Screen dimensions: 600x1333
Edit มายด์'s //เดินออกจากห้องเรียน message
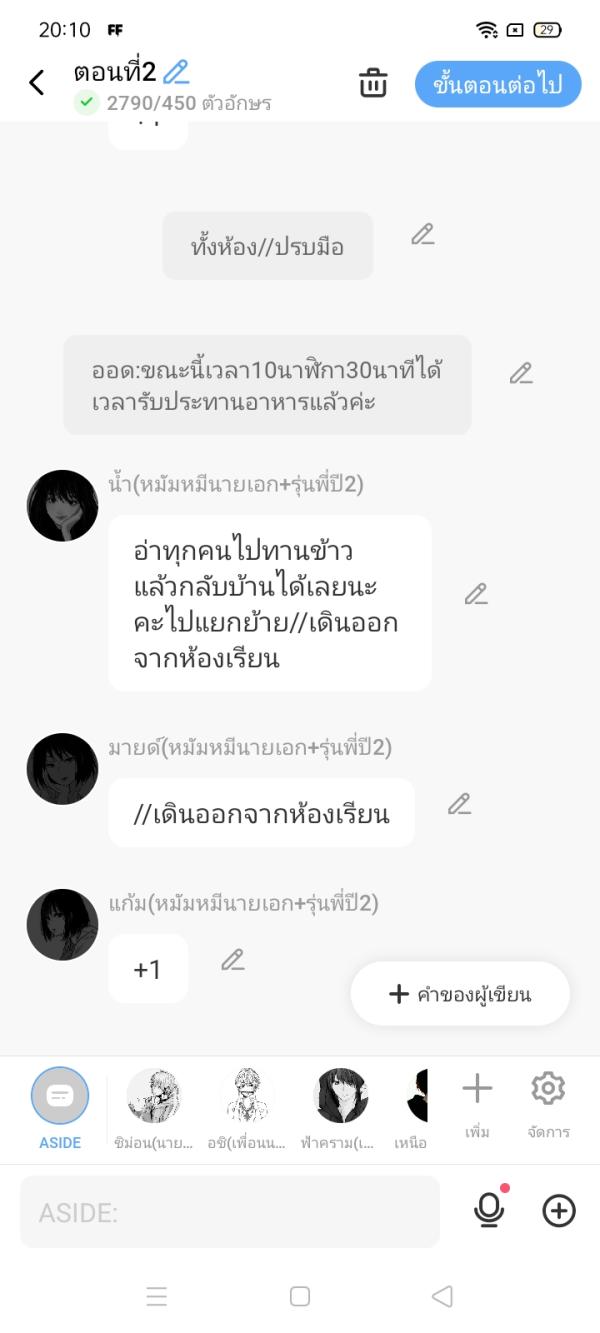click(x=459, y=804)
